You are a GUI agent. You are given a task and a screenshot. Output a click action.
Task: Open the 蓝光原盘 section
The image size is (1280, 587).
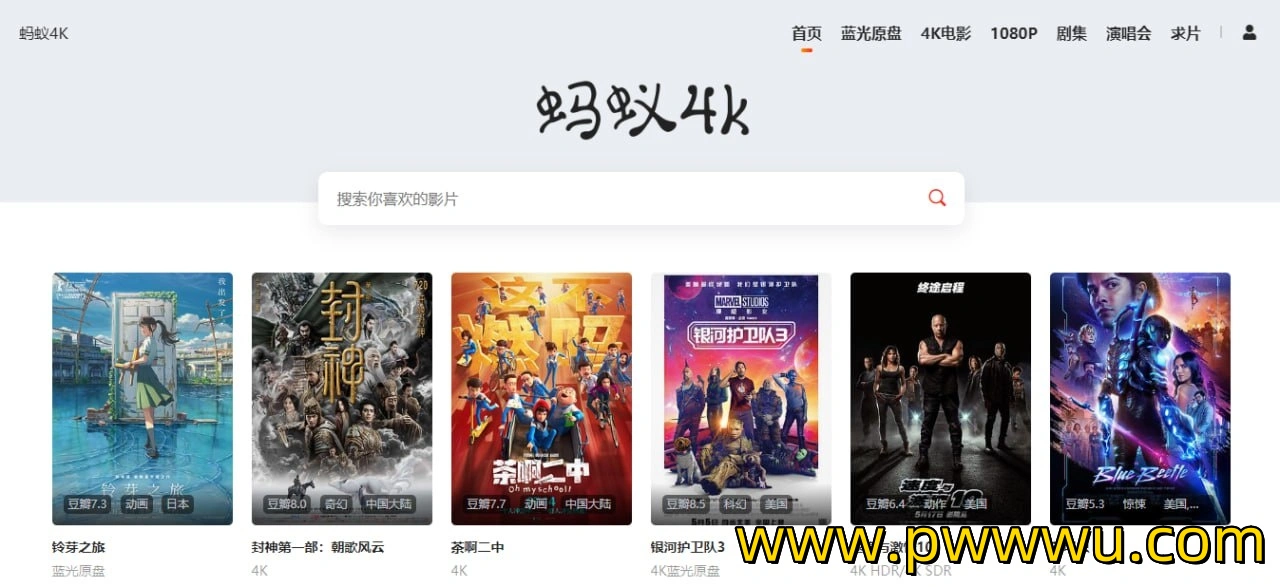[871, 33]
